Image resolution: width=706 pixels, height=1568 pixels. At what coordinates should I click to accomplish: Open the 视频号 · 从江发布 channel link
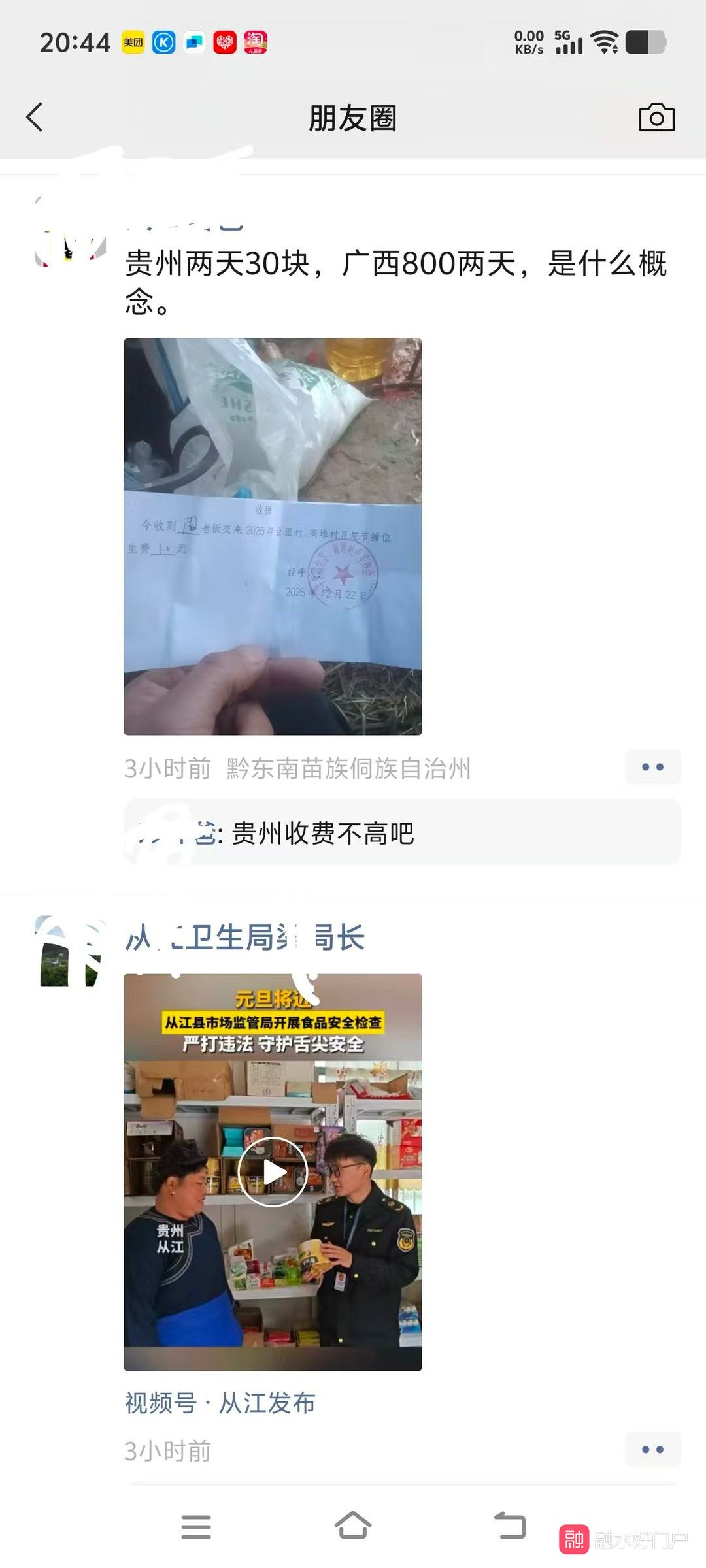[220, 1403]
